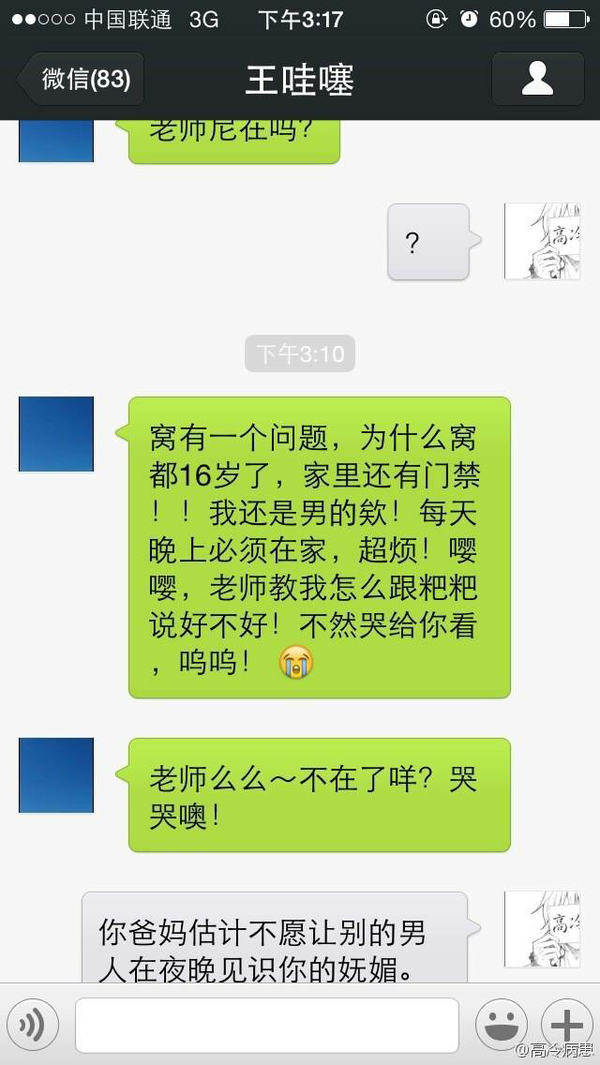The image size is (600, 1065).
Task: Go back to the 微信 chat list
Action: click(x=80, y=79)
